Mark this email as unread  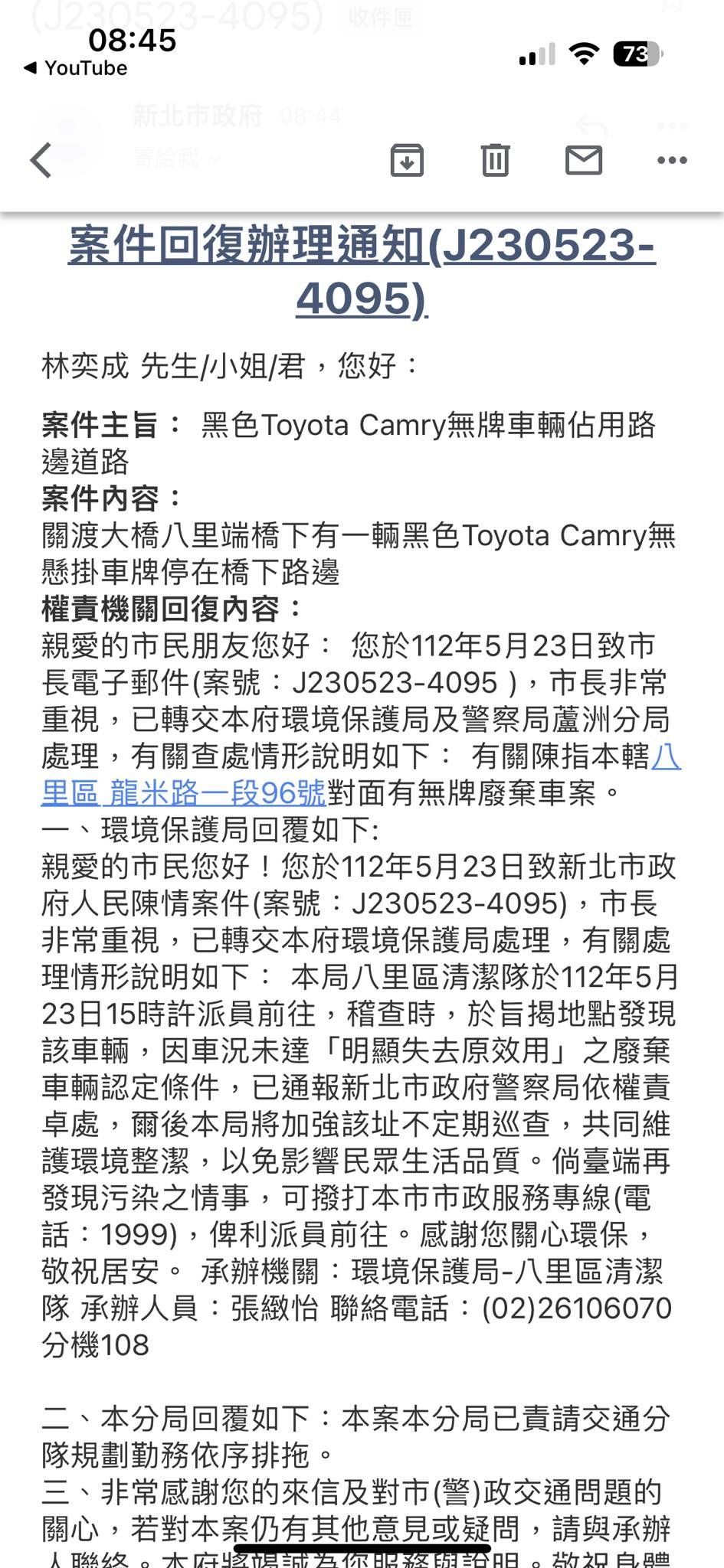click(584, 160)
